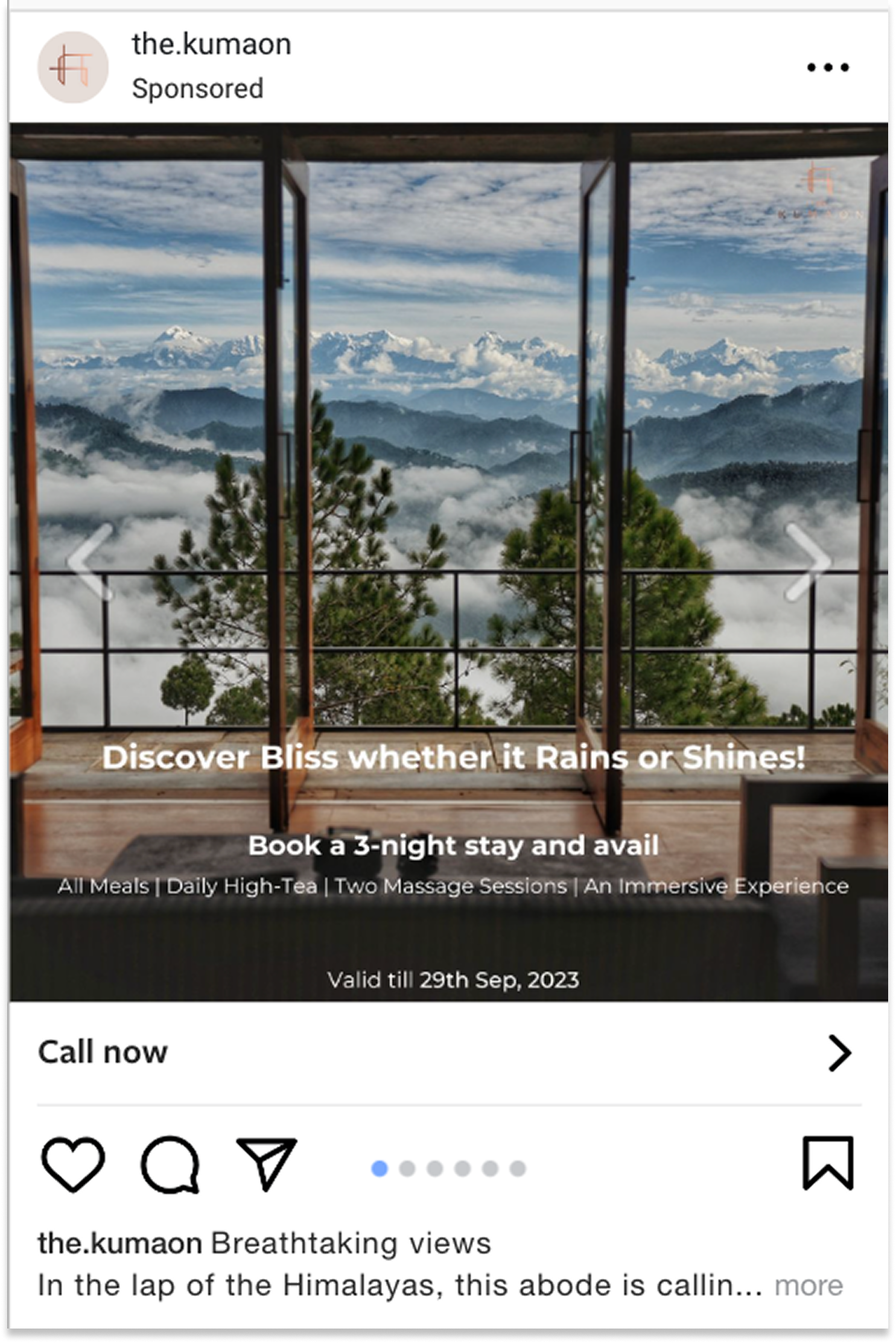The height and width of the screenshot is (1343, 896).
Task: Open the.kumaon username in the post header
Action: (x=211, y=45)
